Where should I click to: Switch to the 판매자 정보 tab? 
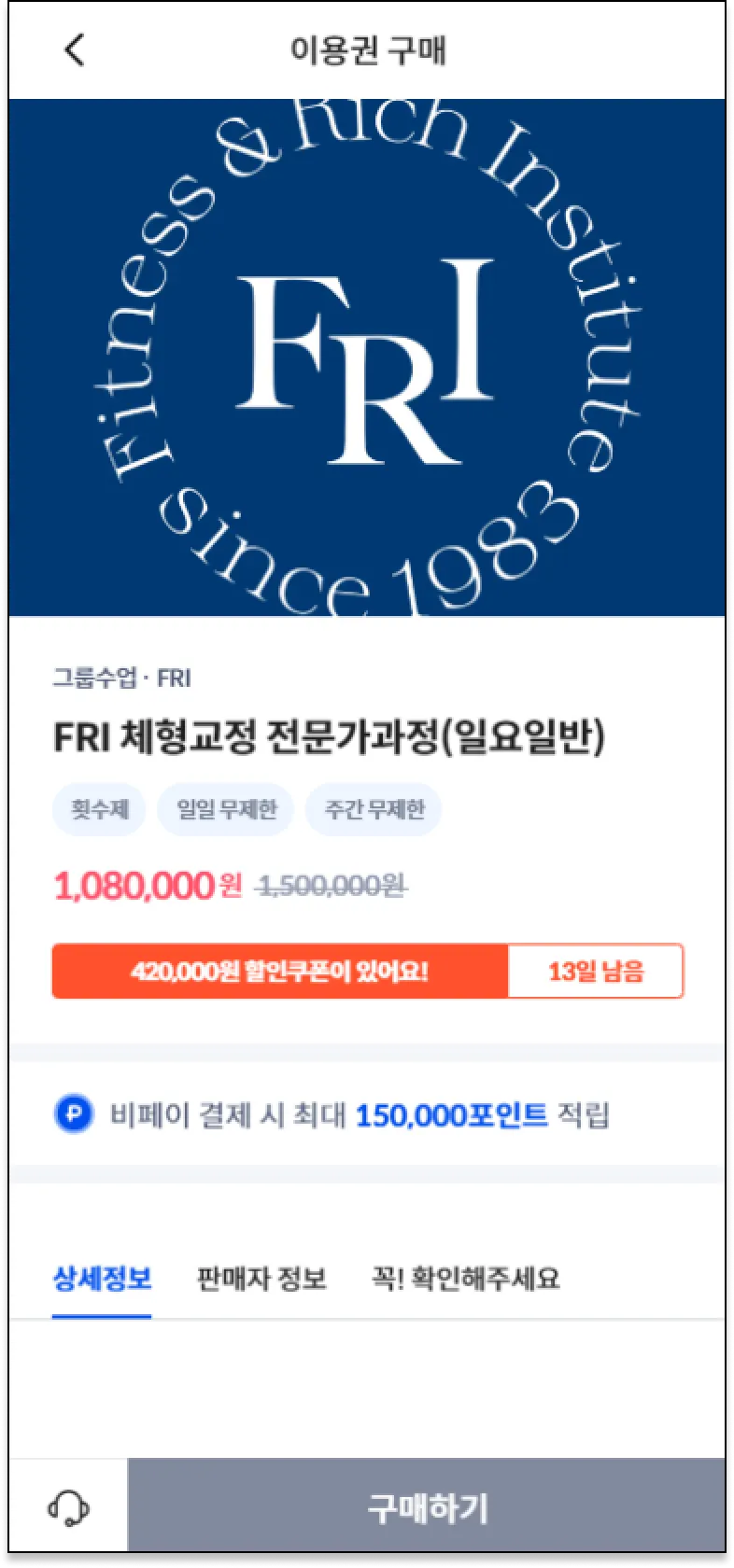coord(261,1278)
